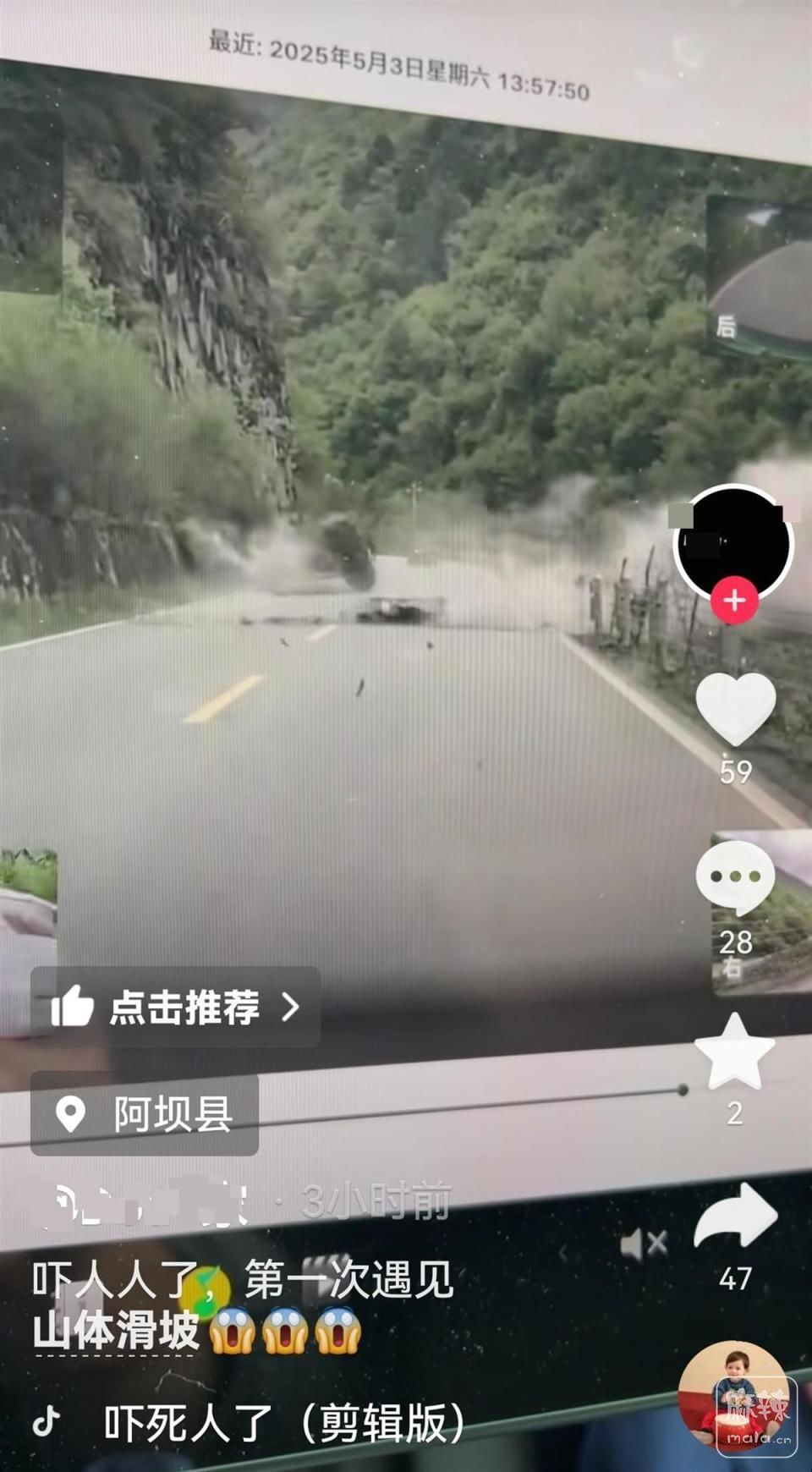This screenshot has height=1472, width=812.
Task: Like the landslide video
Action: 735,707
